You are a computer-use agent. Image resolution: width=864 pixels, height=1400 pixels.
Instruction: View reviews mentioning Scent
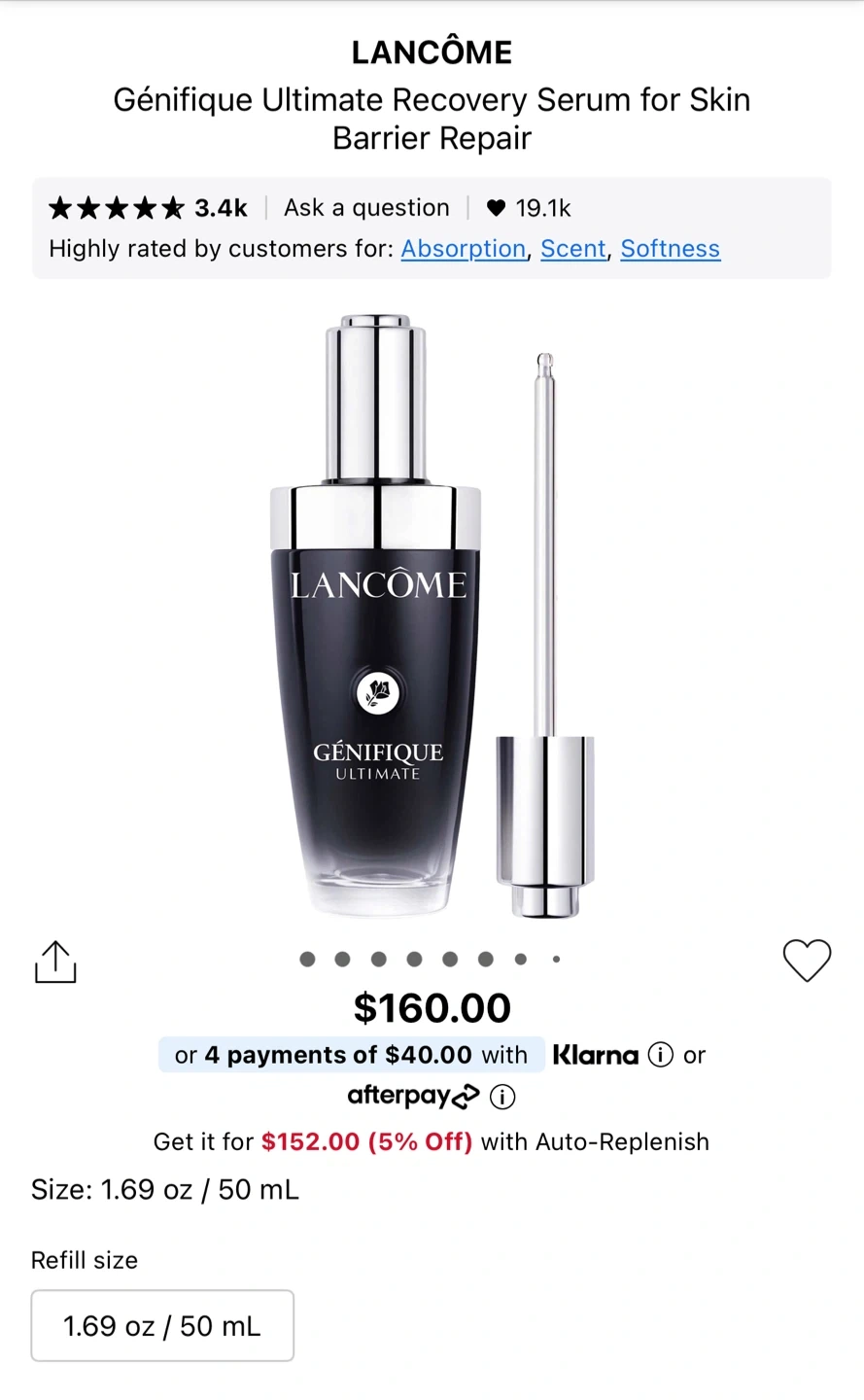573,249
